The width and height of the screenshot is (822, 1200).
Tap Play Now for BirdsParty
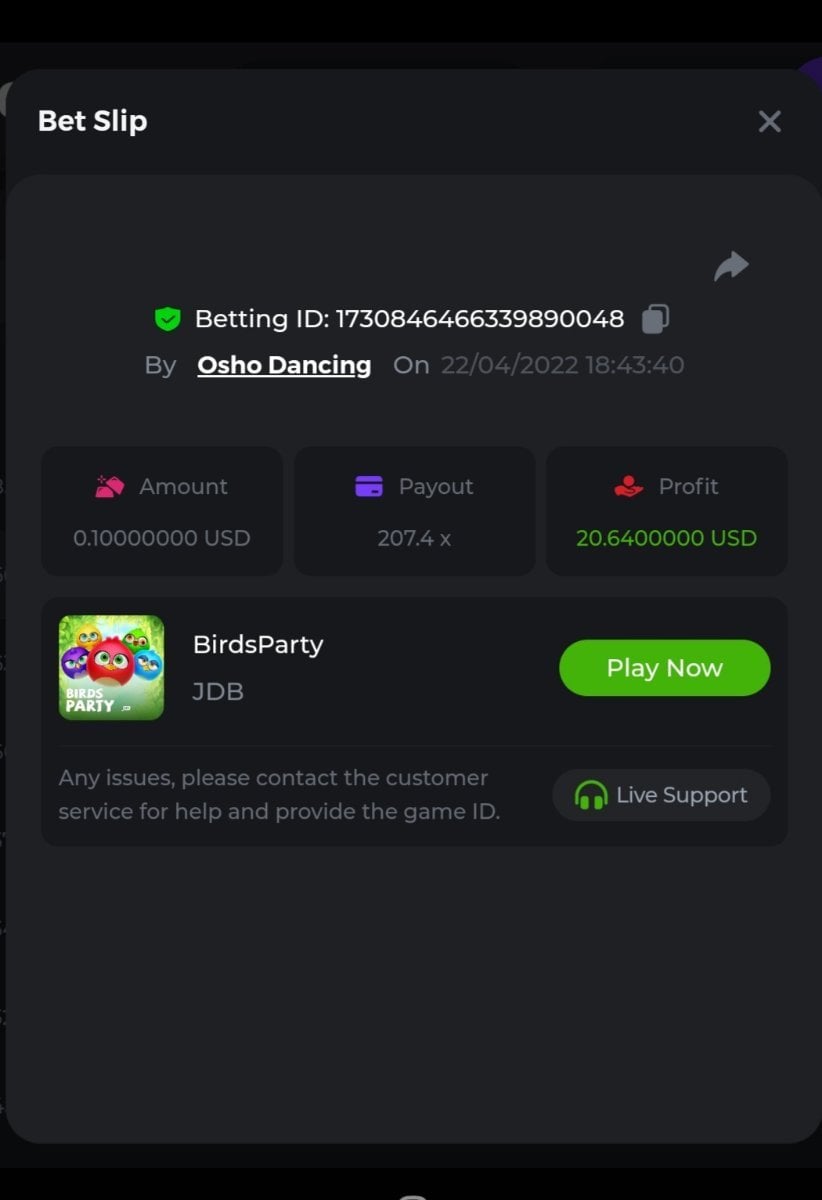(664, 668)
